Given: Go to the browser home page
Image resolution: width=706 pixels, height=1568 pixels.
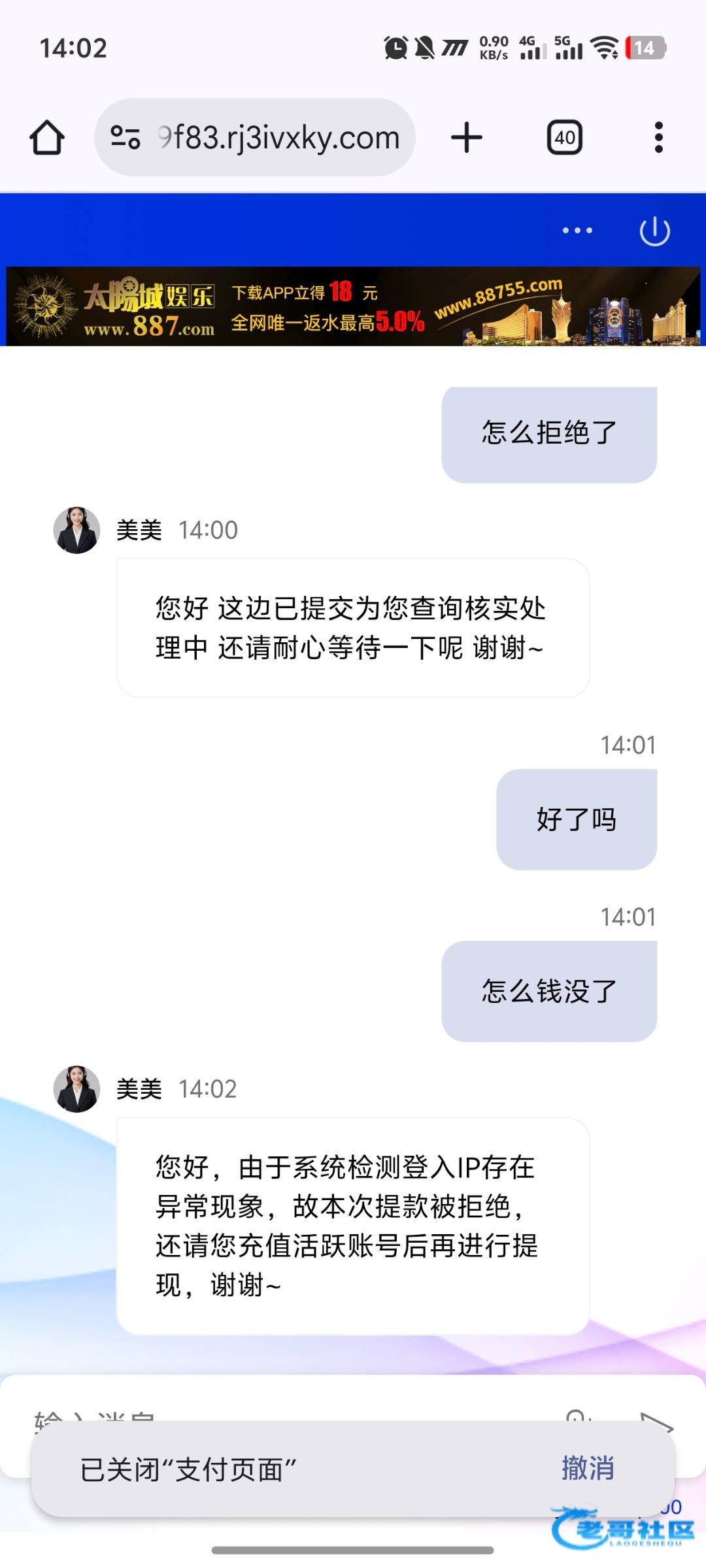Looking at the screenshot, I should (x=47, y=138).
